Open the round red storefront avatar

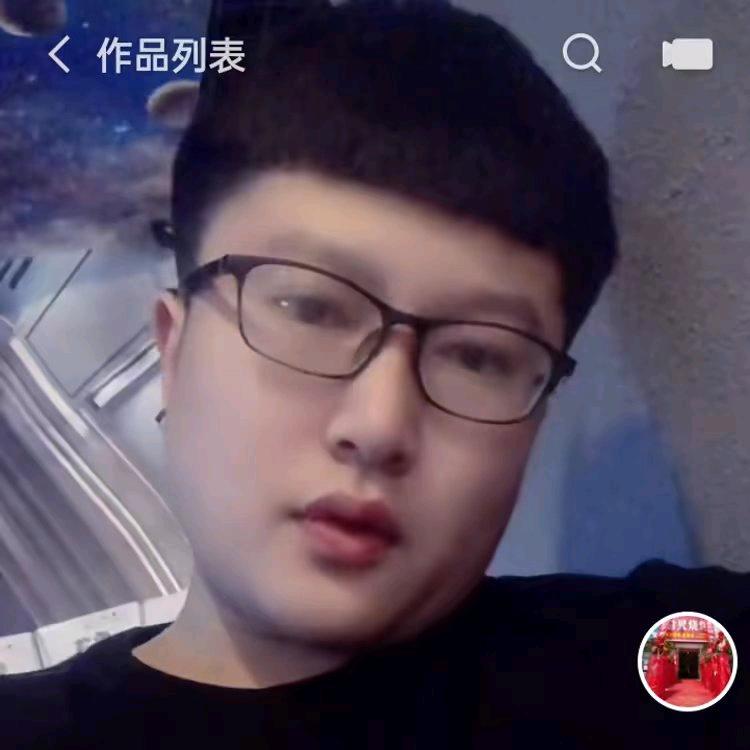[687, 660]
